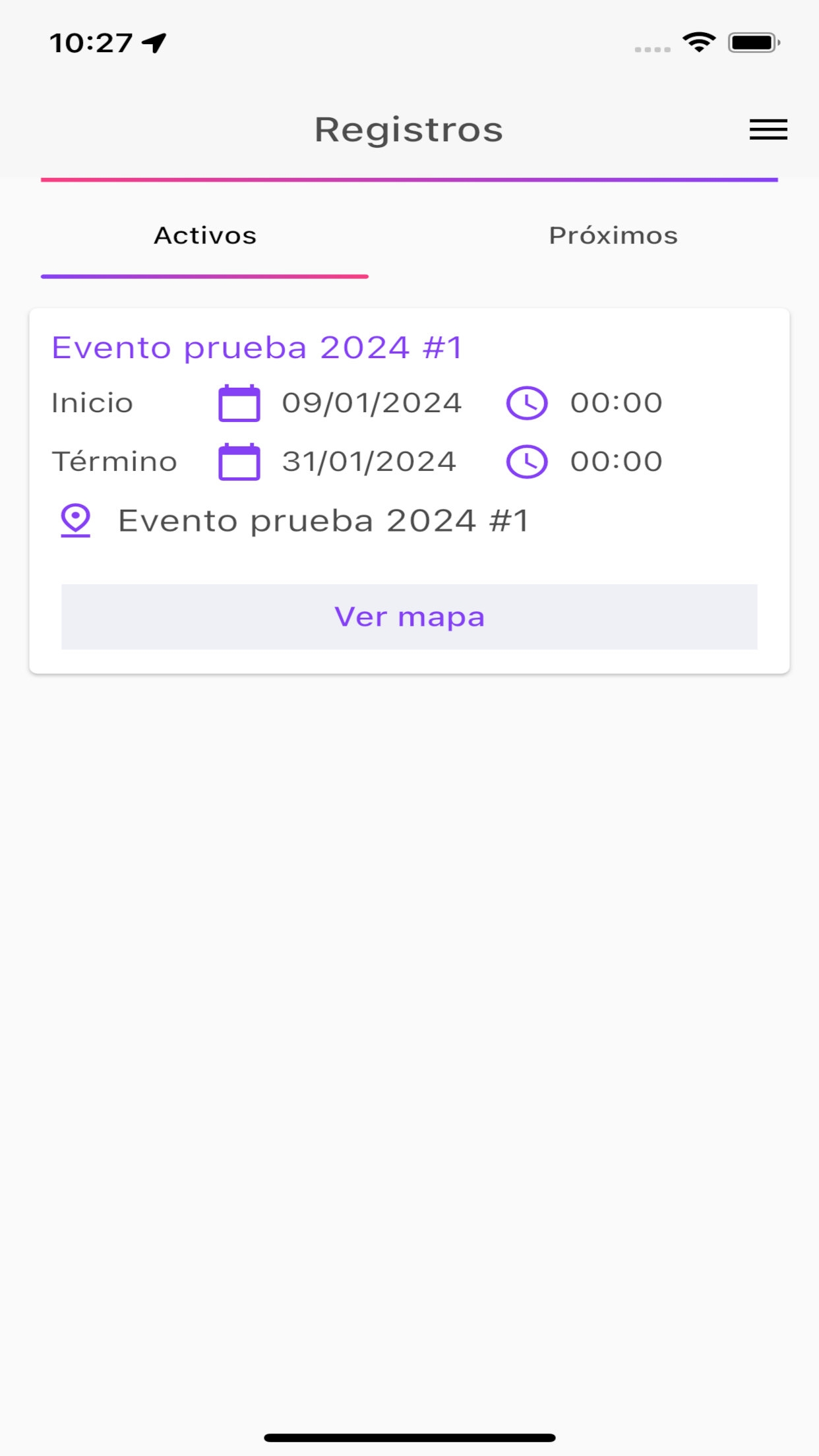The height and width of the screenshot is (1456, 819).
Task: Open the hamburger menu
Action: point(768,129)
